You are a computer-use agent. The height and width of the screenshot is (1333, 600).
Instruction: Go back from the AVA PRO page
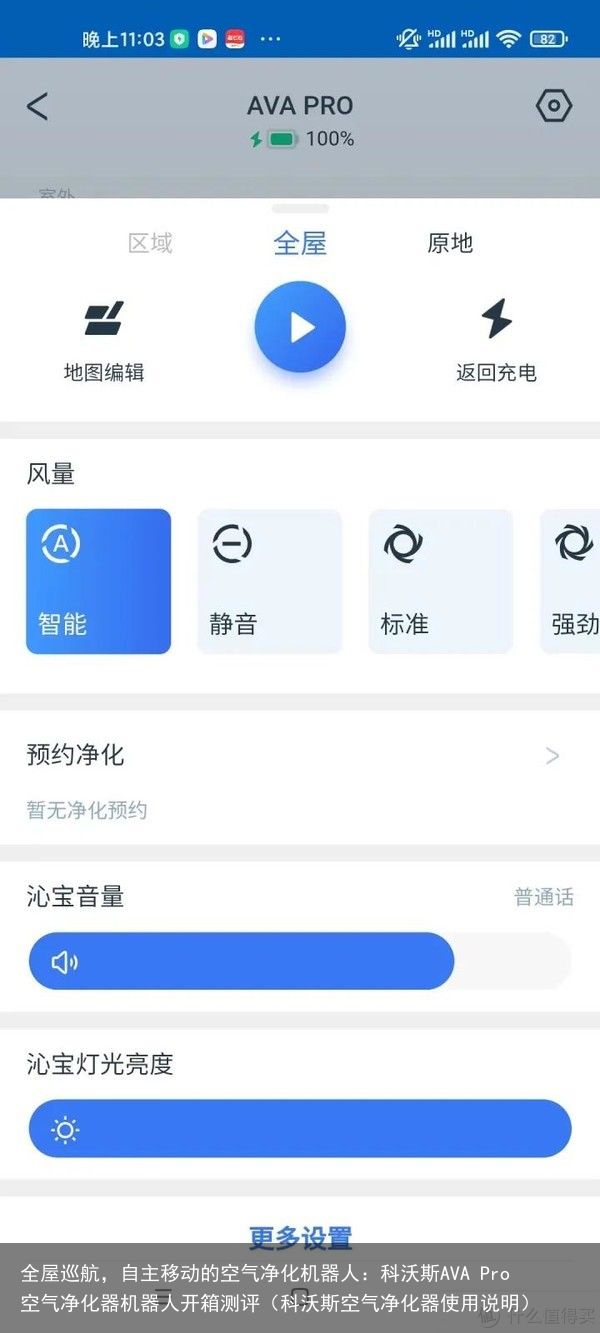(37, 106)
